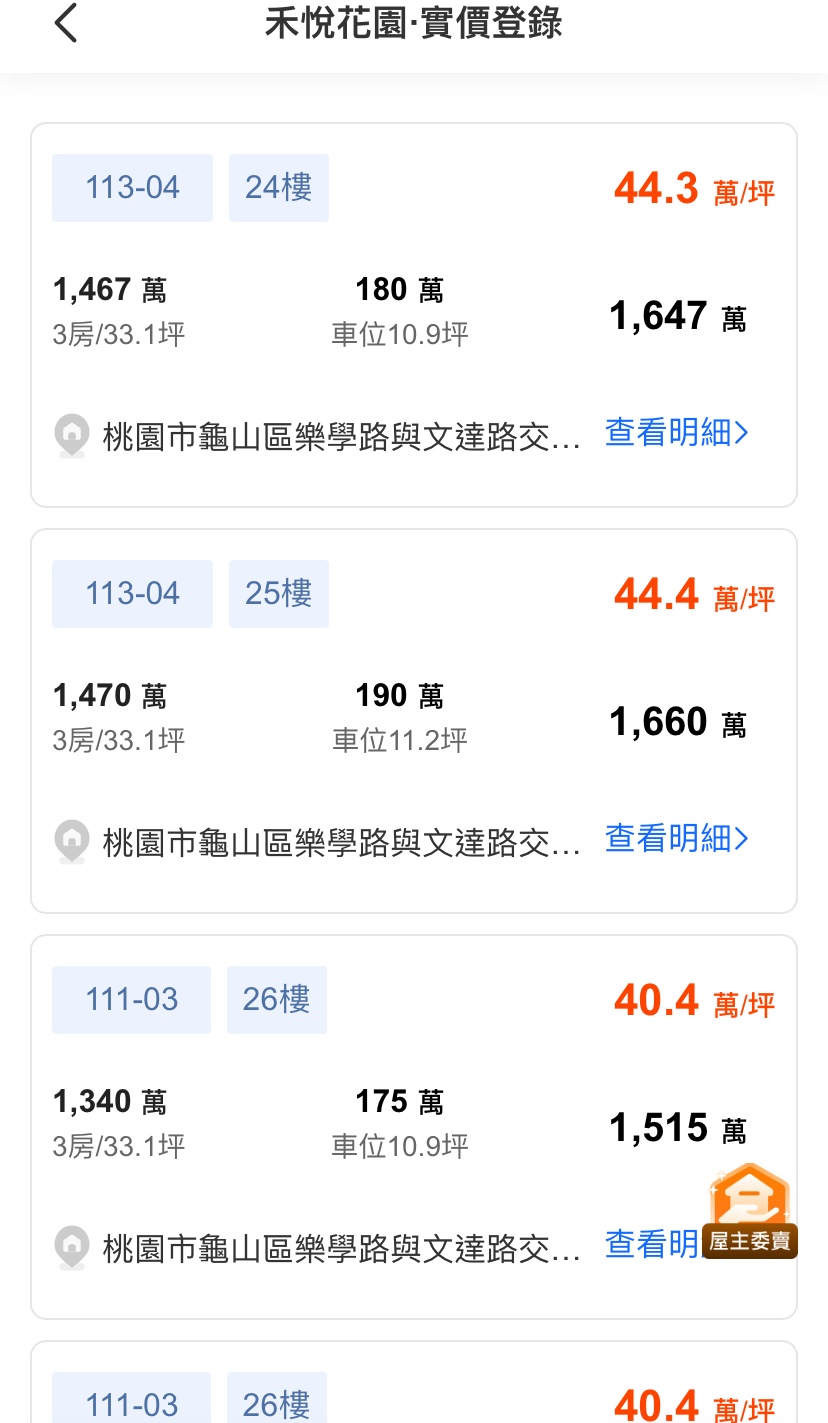Open 查看明細 for the 24樓 listing
The height and width of the screenshot is (1423, 828).
tap(676, 433)
